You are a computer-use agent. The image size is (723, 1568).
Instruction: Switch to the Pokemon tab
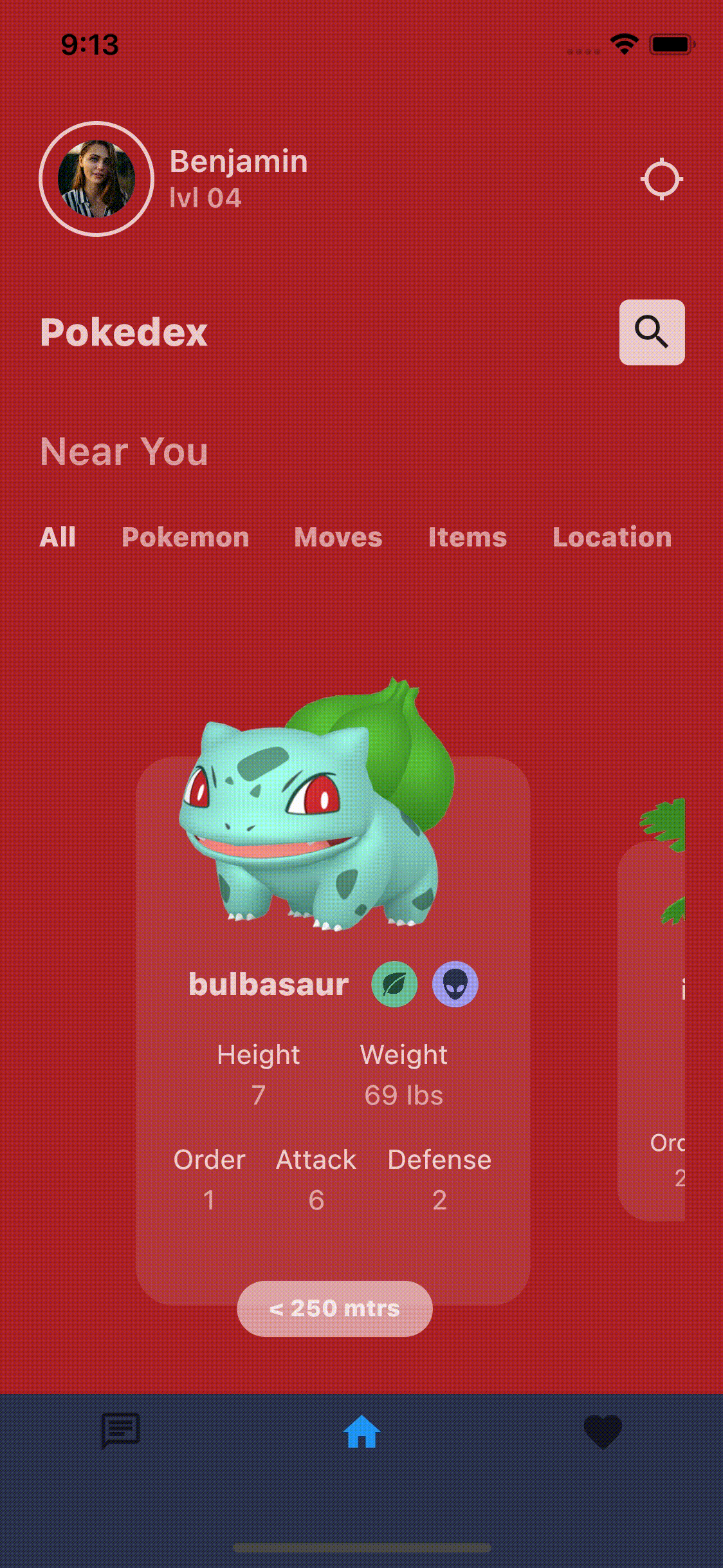pos(185,537)
